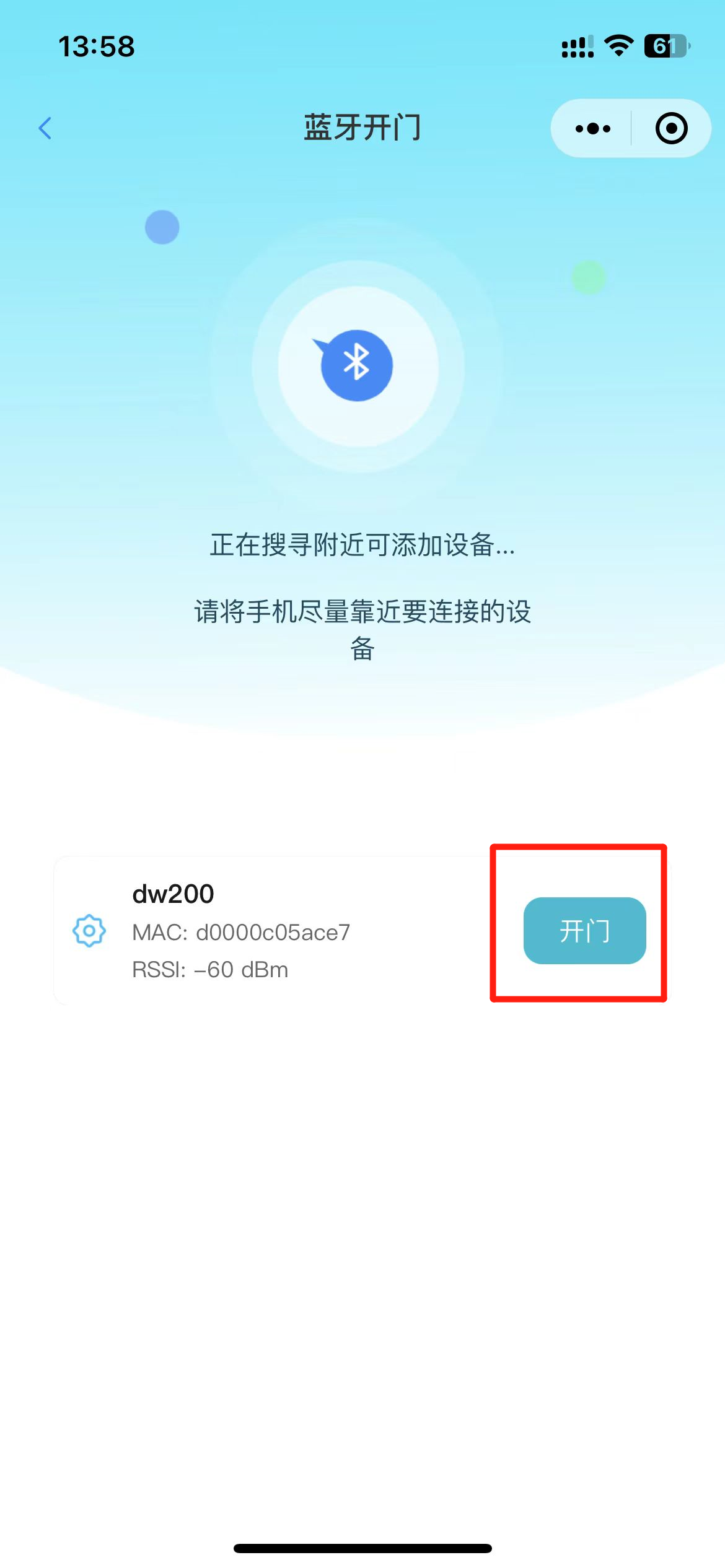Open the gear settings for dw200
Screen dimensions: 725x1568
click(x=89, y=930)
